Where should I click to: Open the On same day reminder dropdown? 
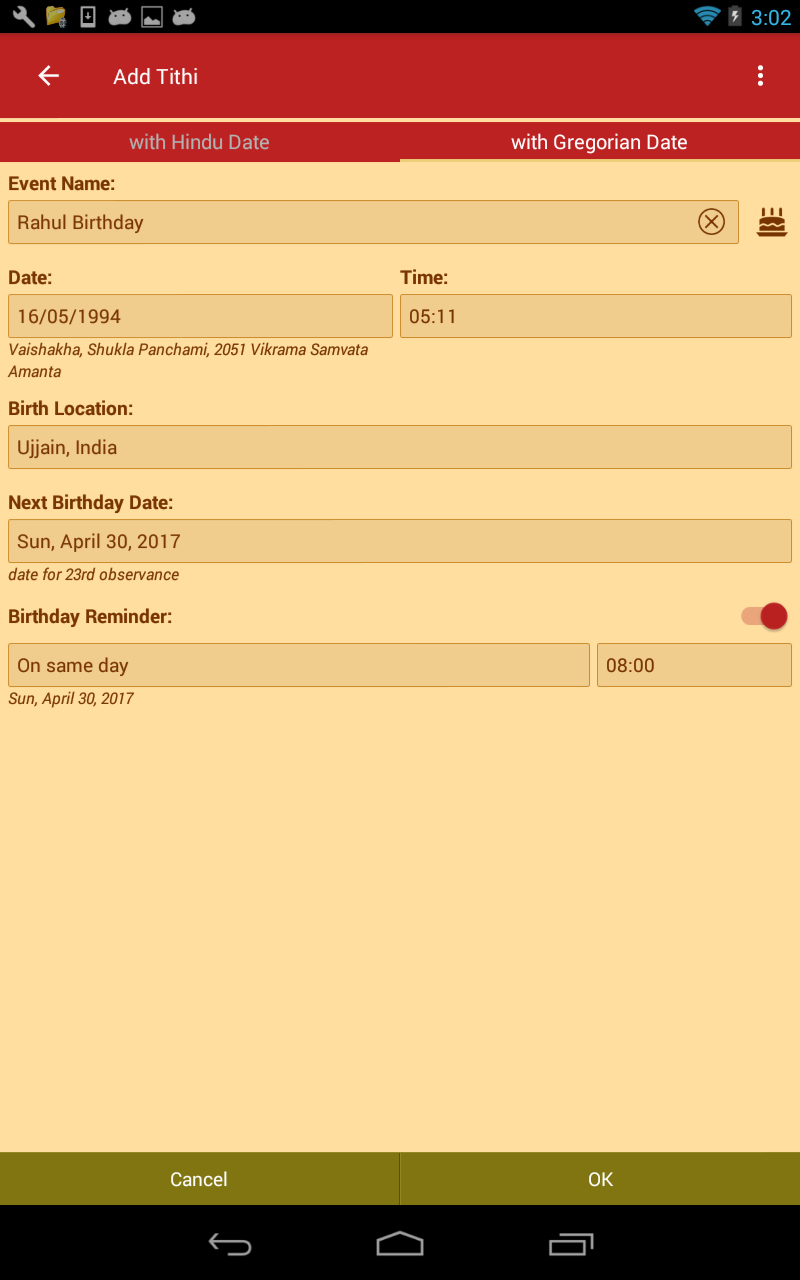tap(299, 665)
